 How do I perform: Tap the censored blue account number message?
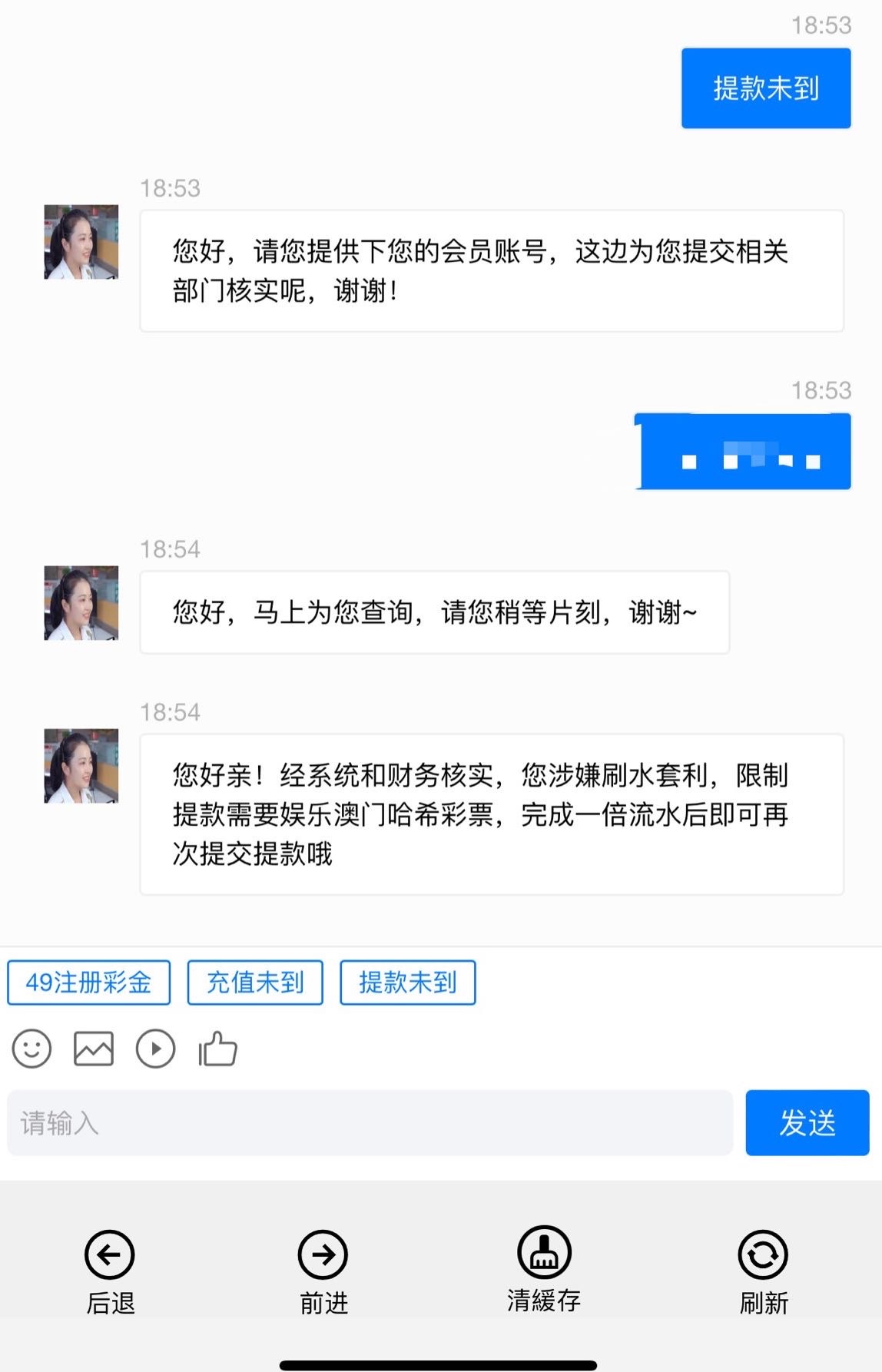pyautogui.click(x=744, y=449)
